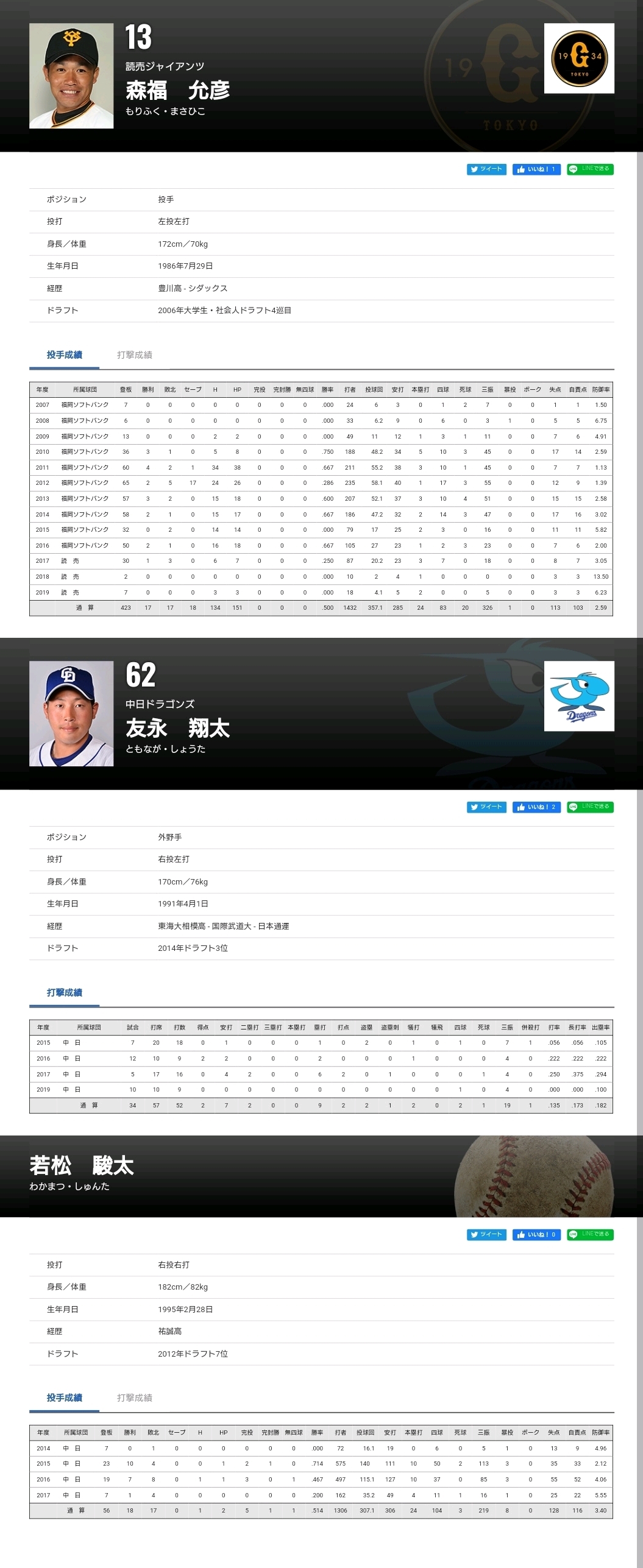This screenshot has height=1568, width=643.
Task: Send Tomonaga's profile via LINE
Action: pos(589,807)
